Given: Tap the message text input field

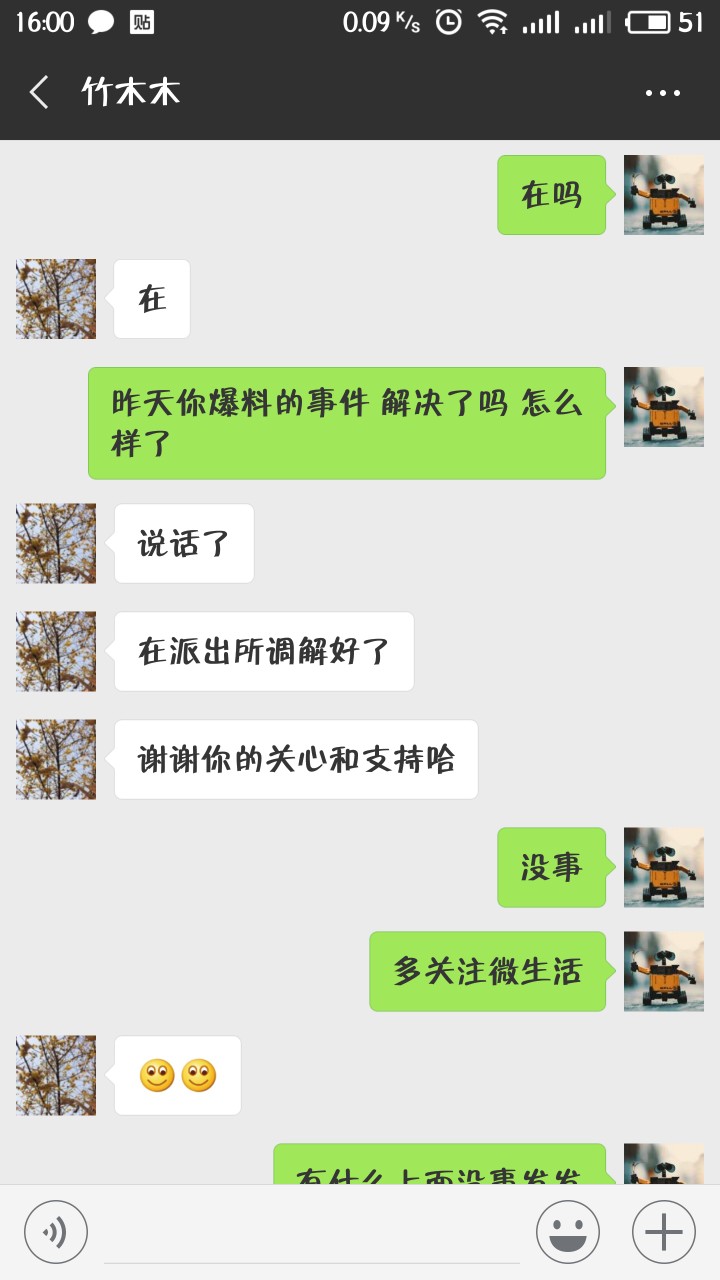Looking at the screenshot, I should [x=312, y=1232].
